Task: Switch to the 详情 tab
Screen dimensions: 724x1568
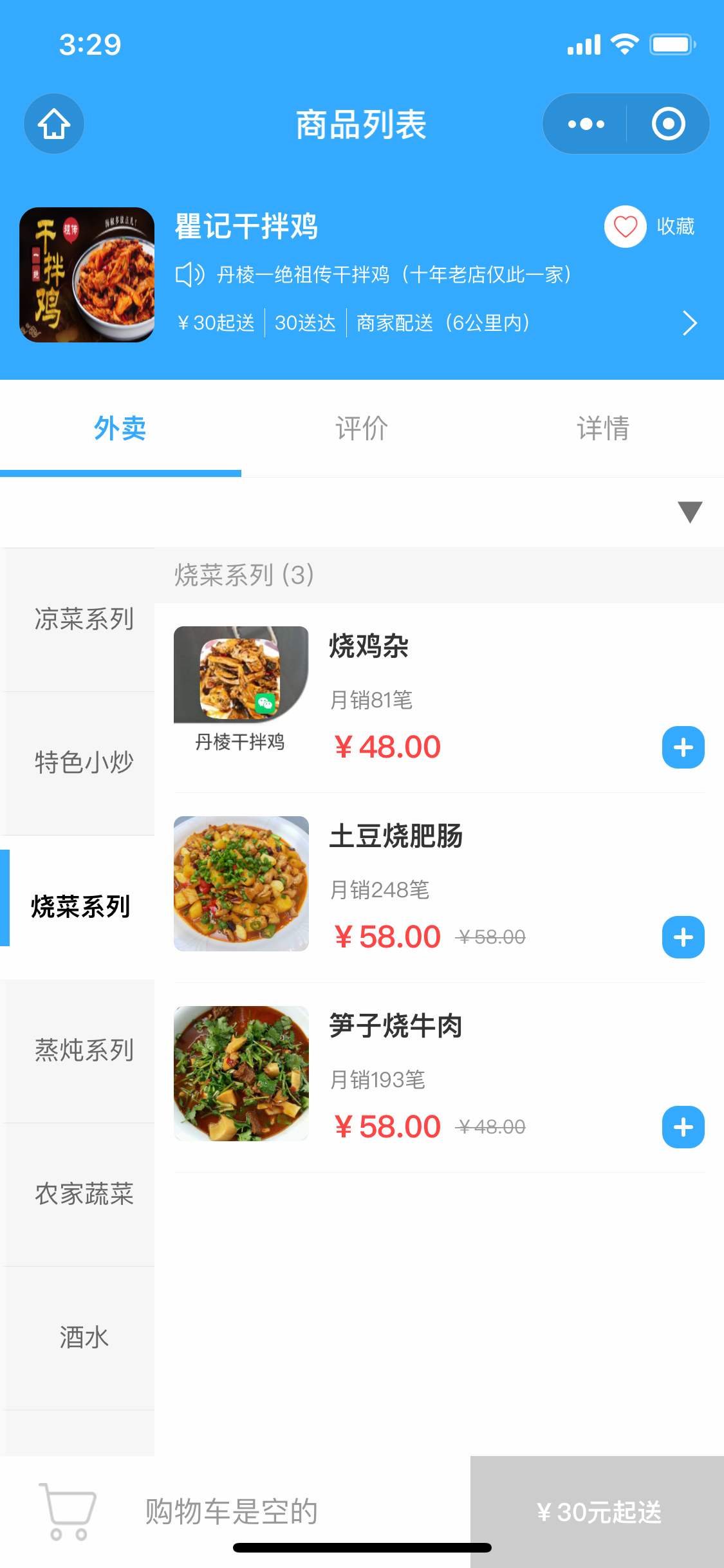Action: click(603, 428)
